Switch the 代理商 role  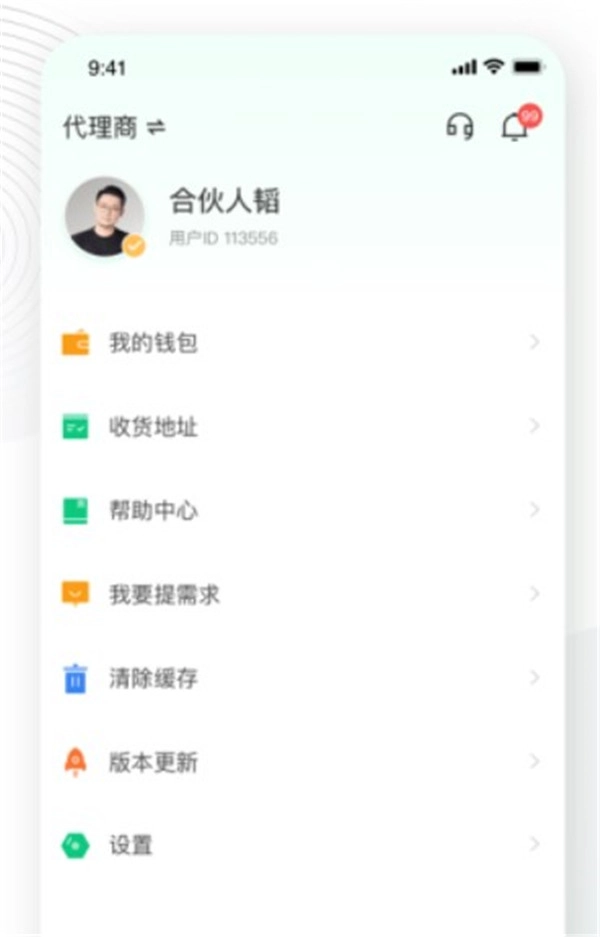155,128
